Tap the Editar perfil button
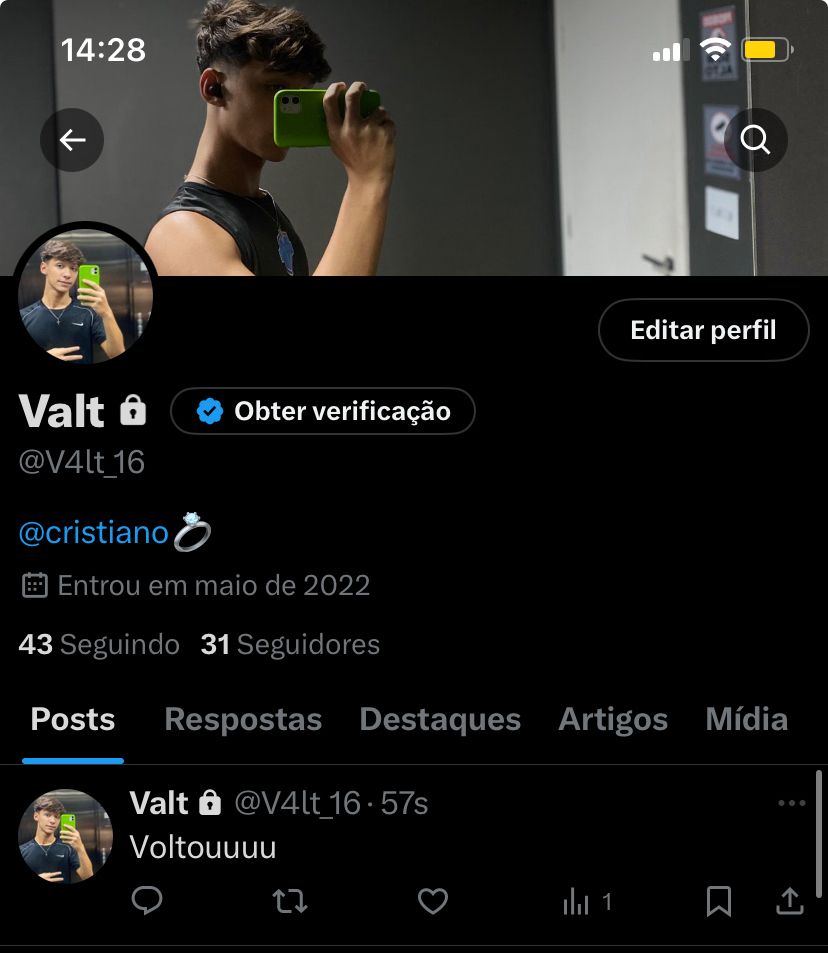This screenshot has height=953, width=828. (x=703, y=330)
